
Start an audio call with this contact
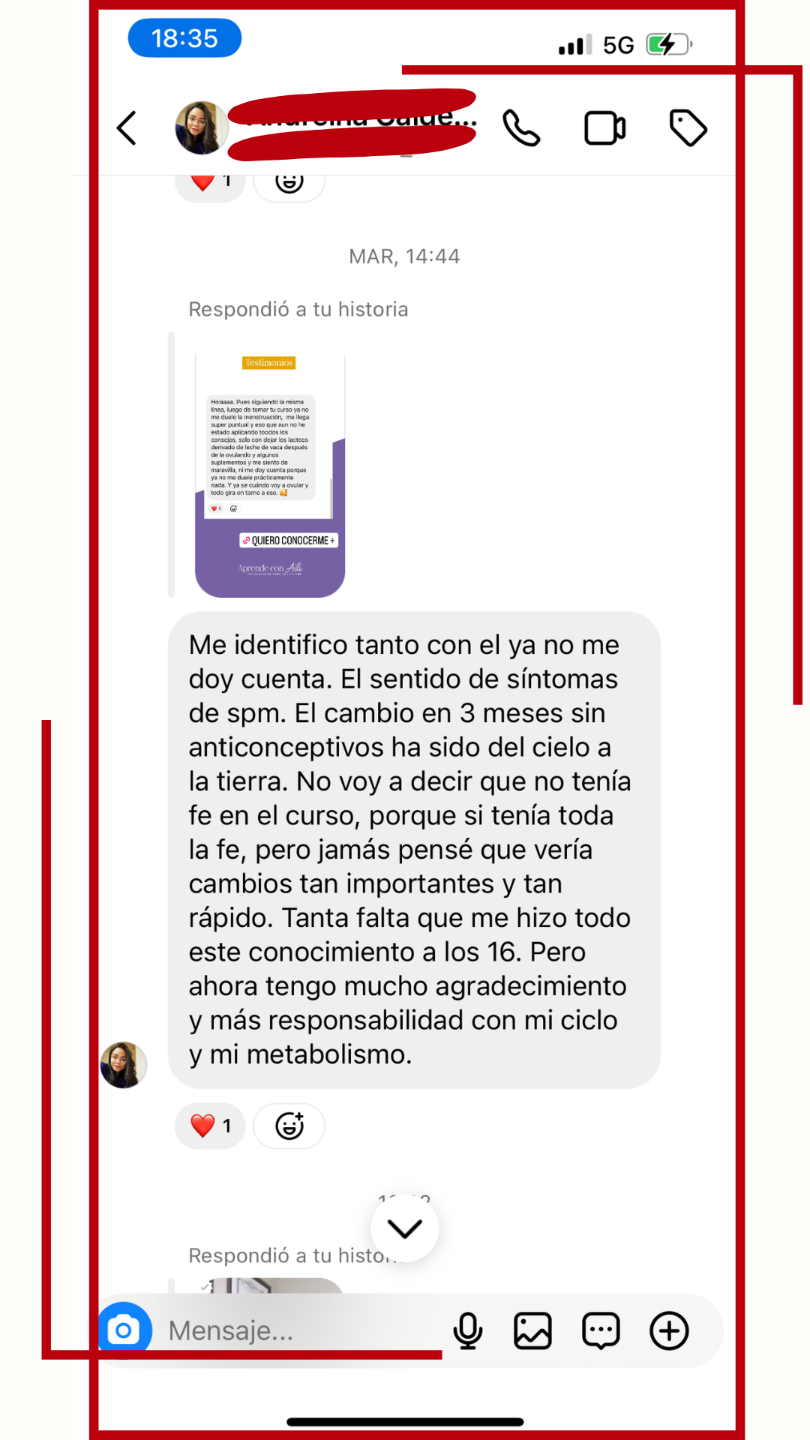click(x=521, y=128)
